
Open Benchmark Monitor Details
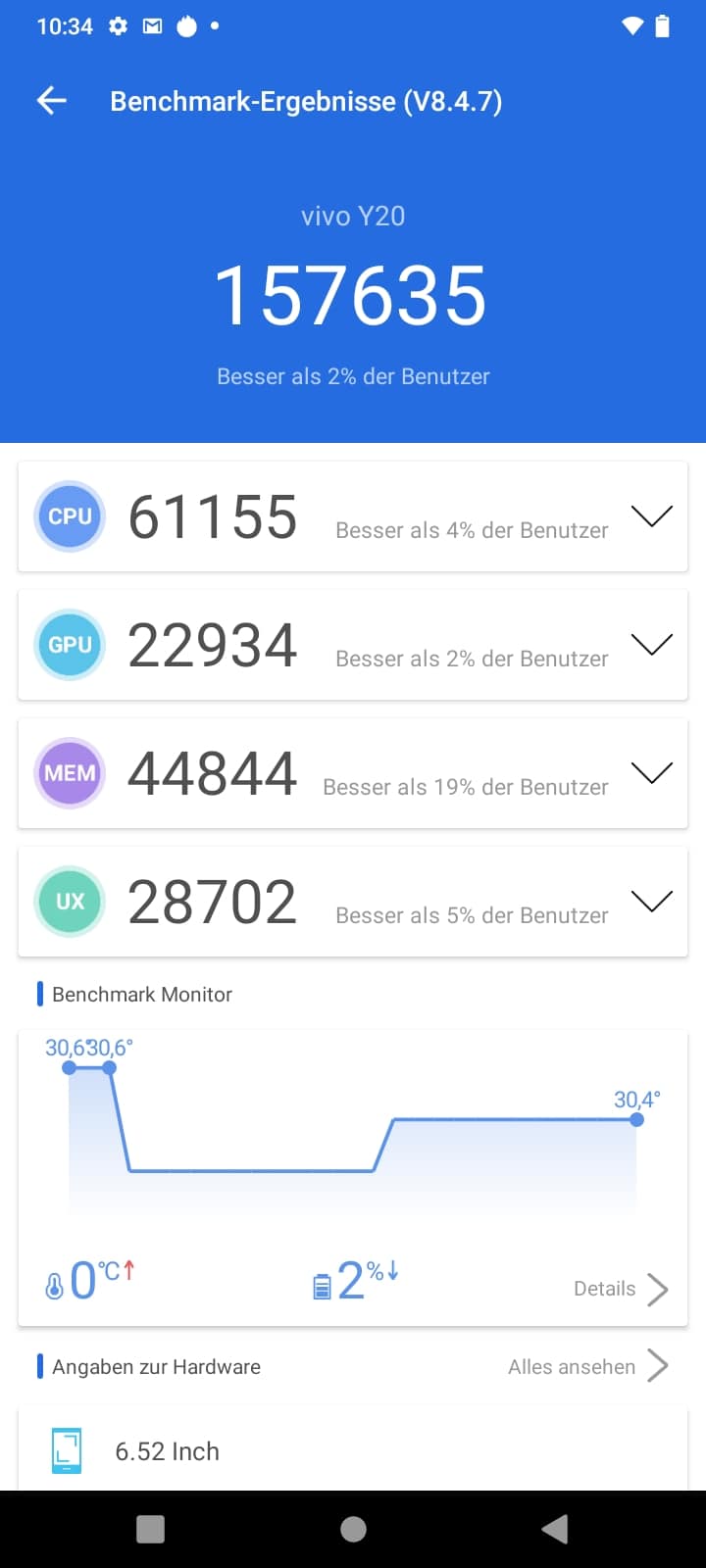(x=621, y=1289)
